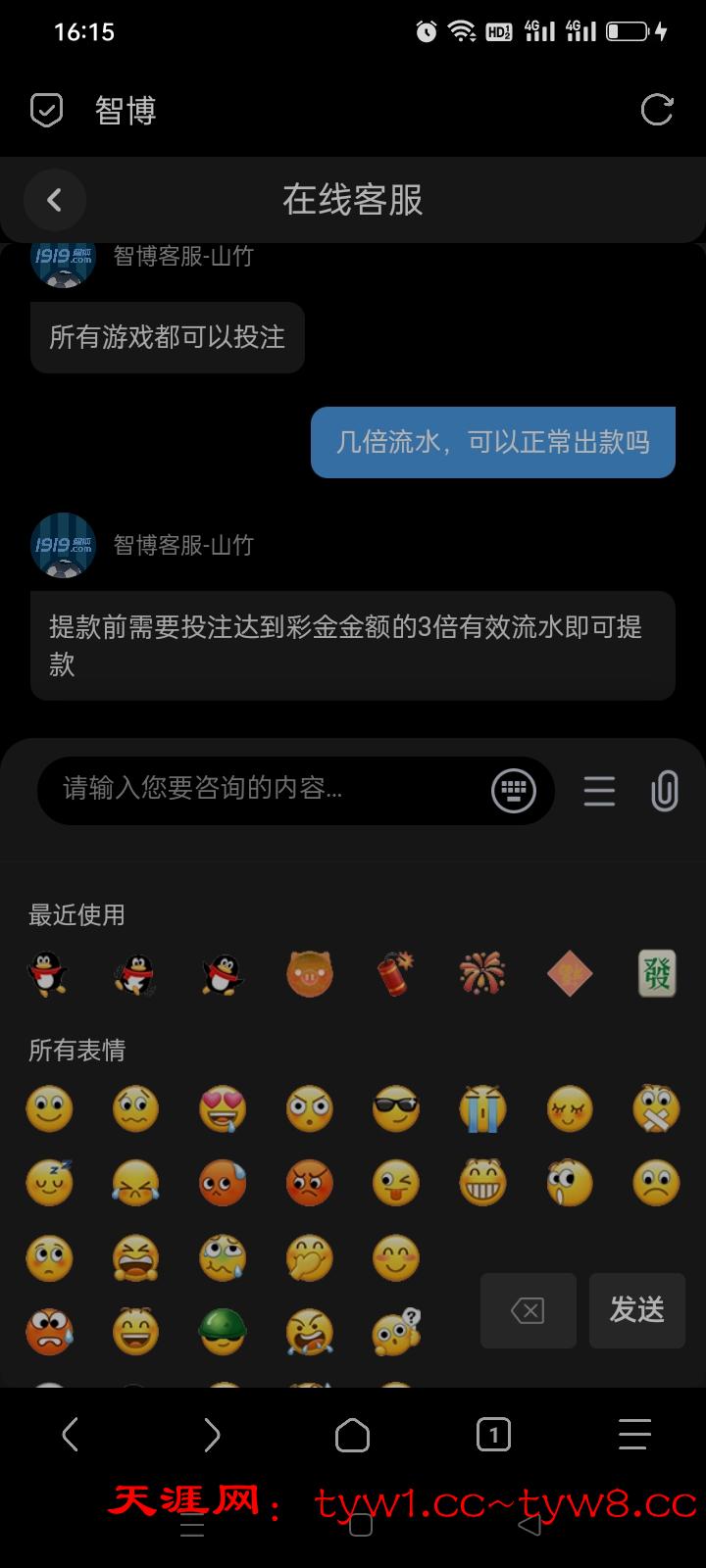Delete the last emoji with backspace
This screenshot has height=1568, width=706.
pos(528,1310)
